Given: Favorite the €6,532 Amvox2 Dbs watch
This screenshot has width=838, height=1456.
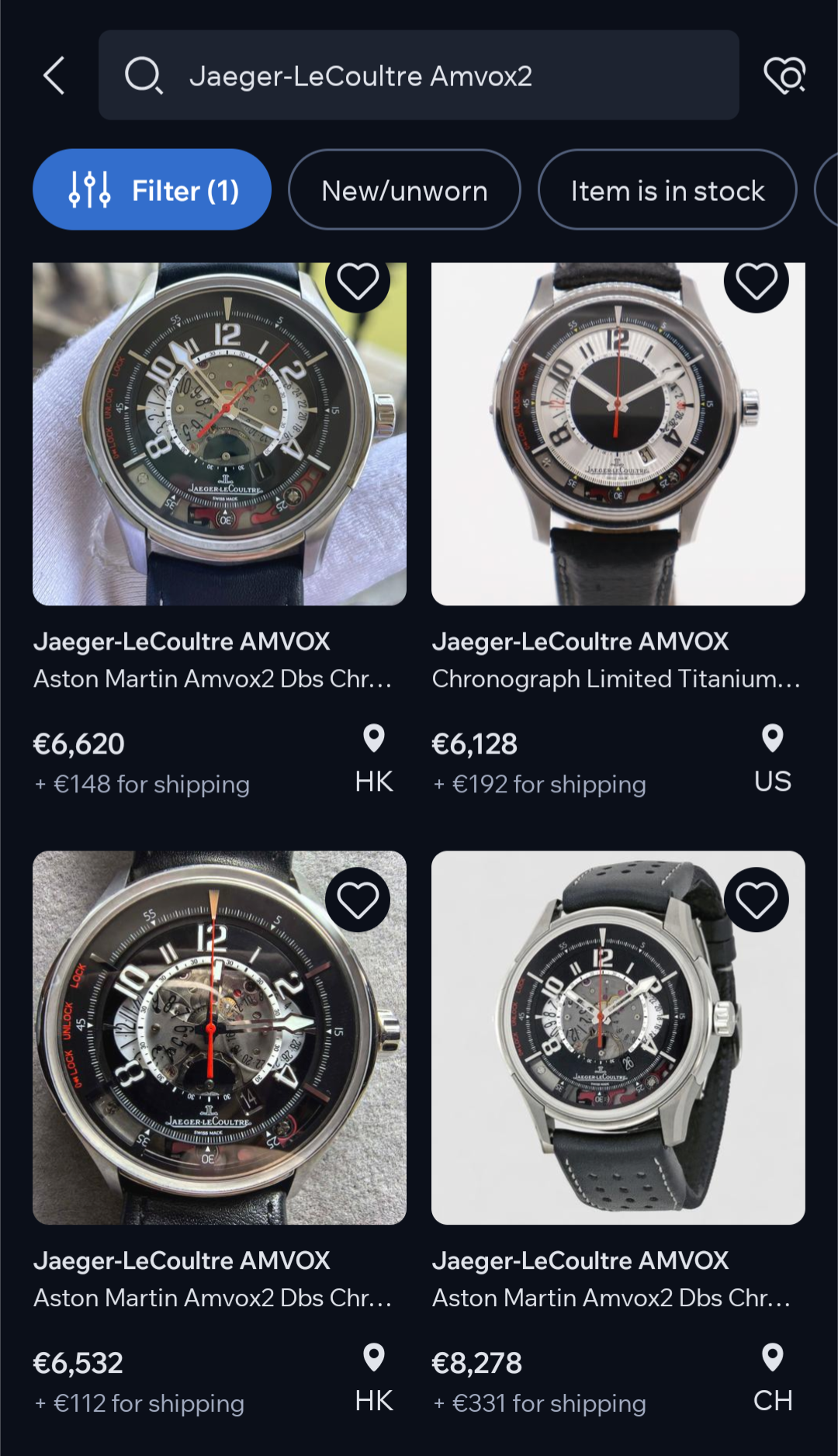Looking at the screenshot, I should pyautogui.click(x=358, y=900).
